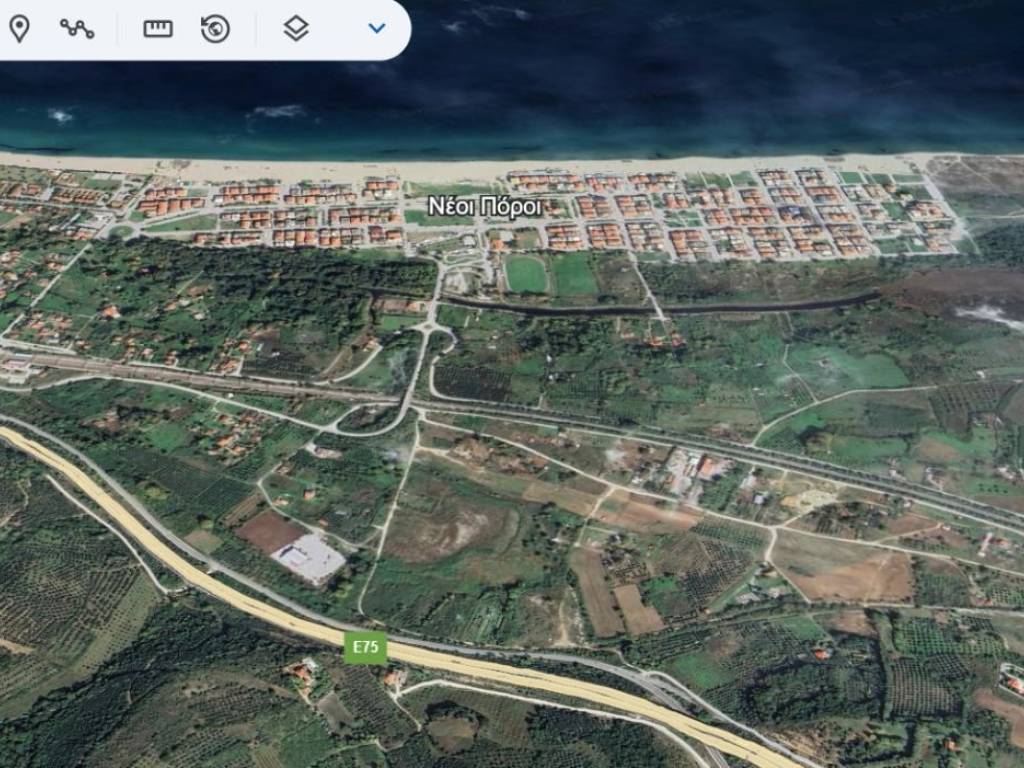Open the measure distance ruler tool

[x=158, y=29]
